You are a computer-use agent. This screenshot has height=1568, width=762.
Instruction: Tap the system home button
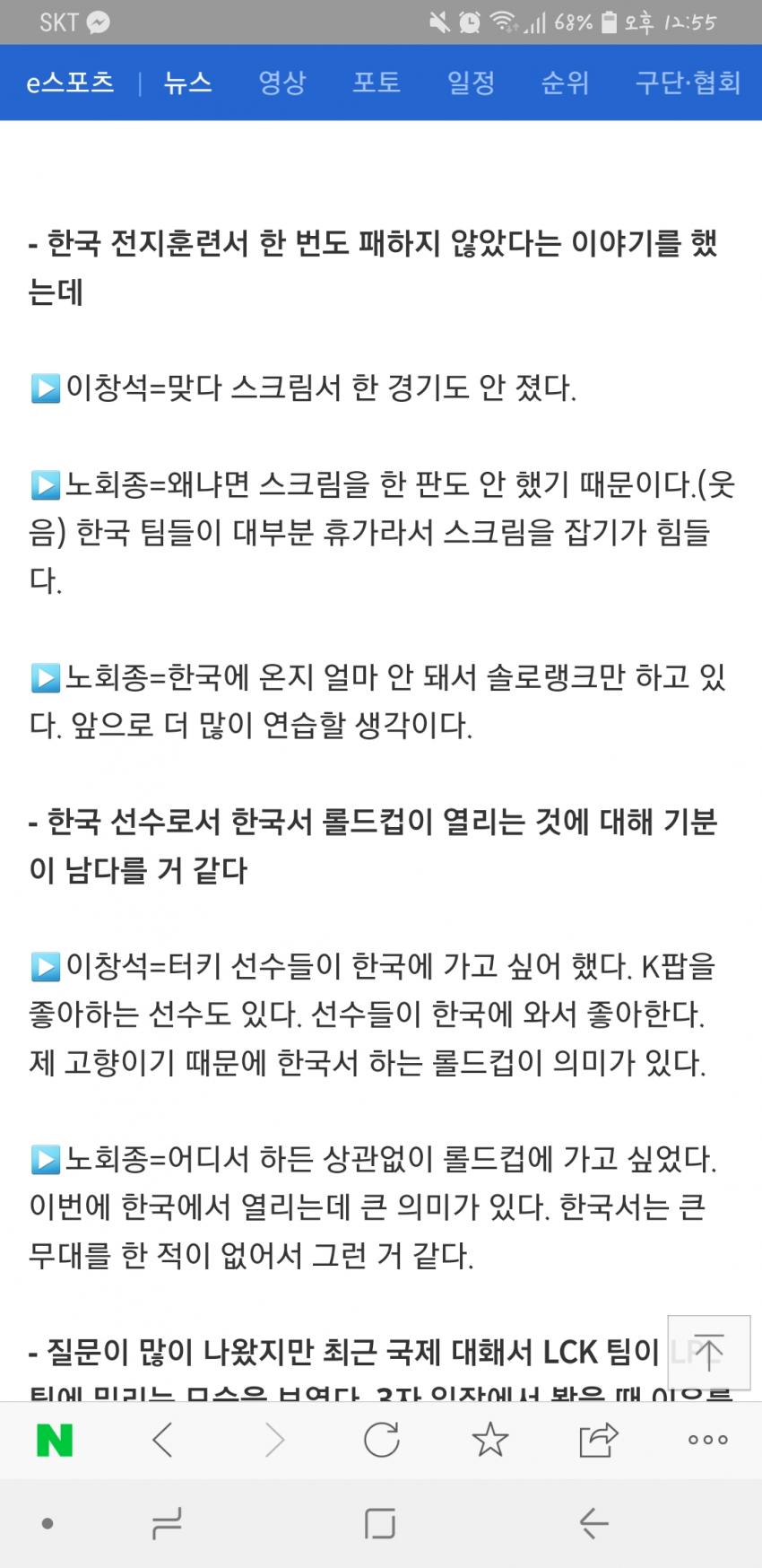coord(380,1522)
